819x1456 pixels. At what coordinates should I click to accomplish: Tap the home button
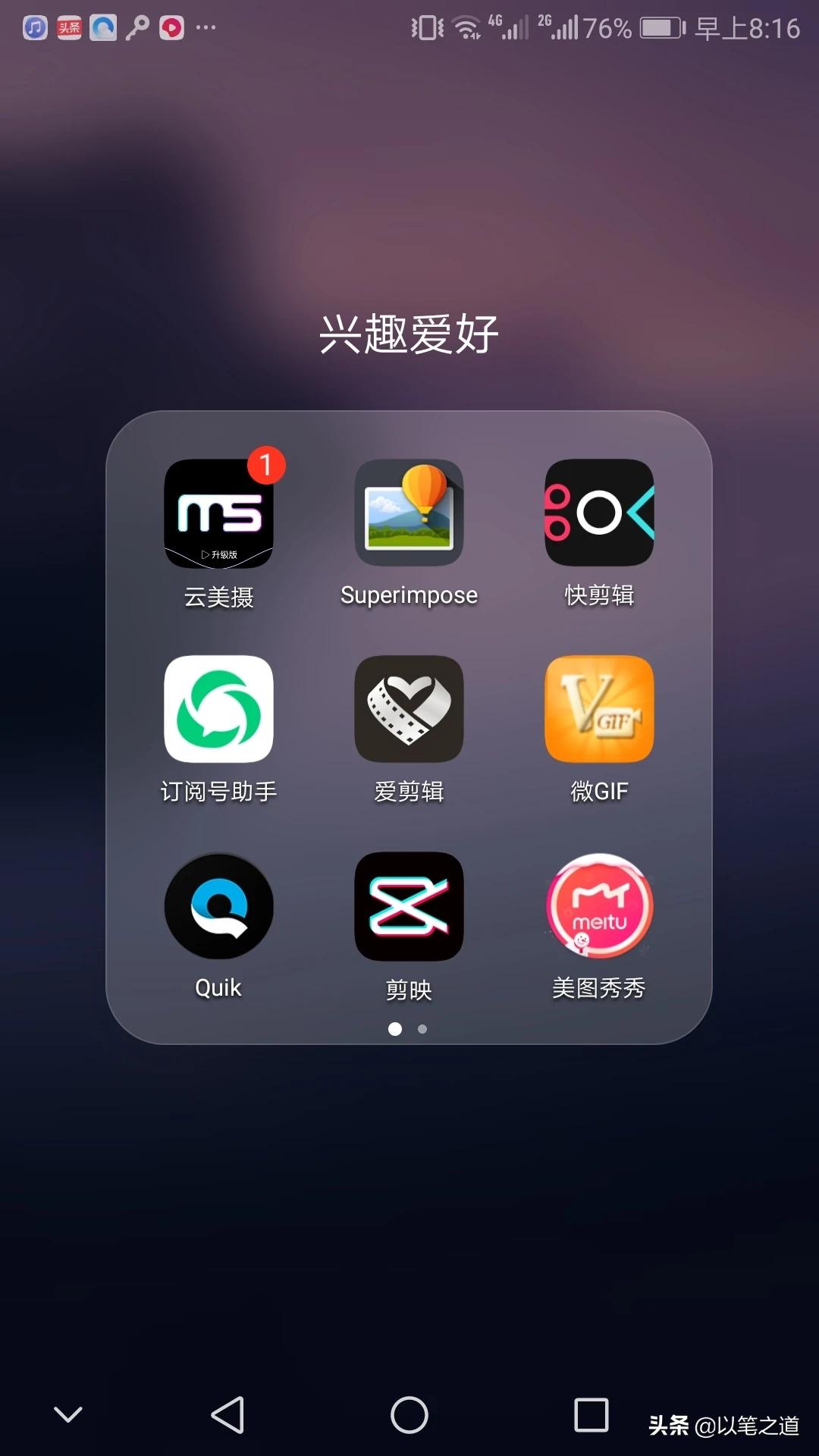click(409, 1415)
